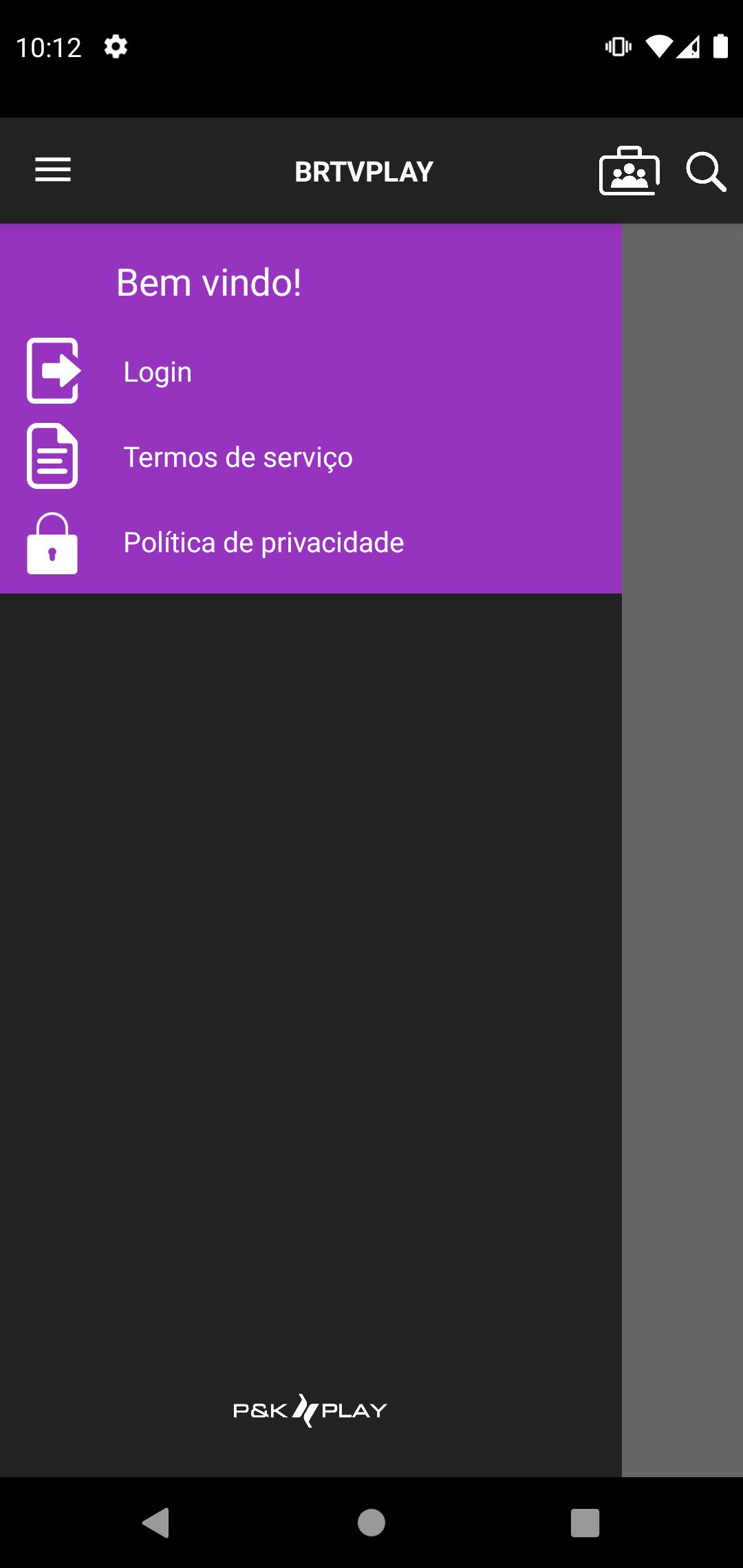Open Termos de serviço
The width and height of the screenshot is (743, 1568).
pos(311,457)
